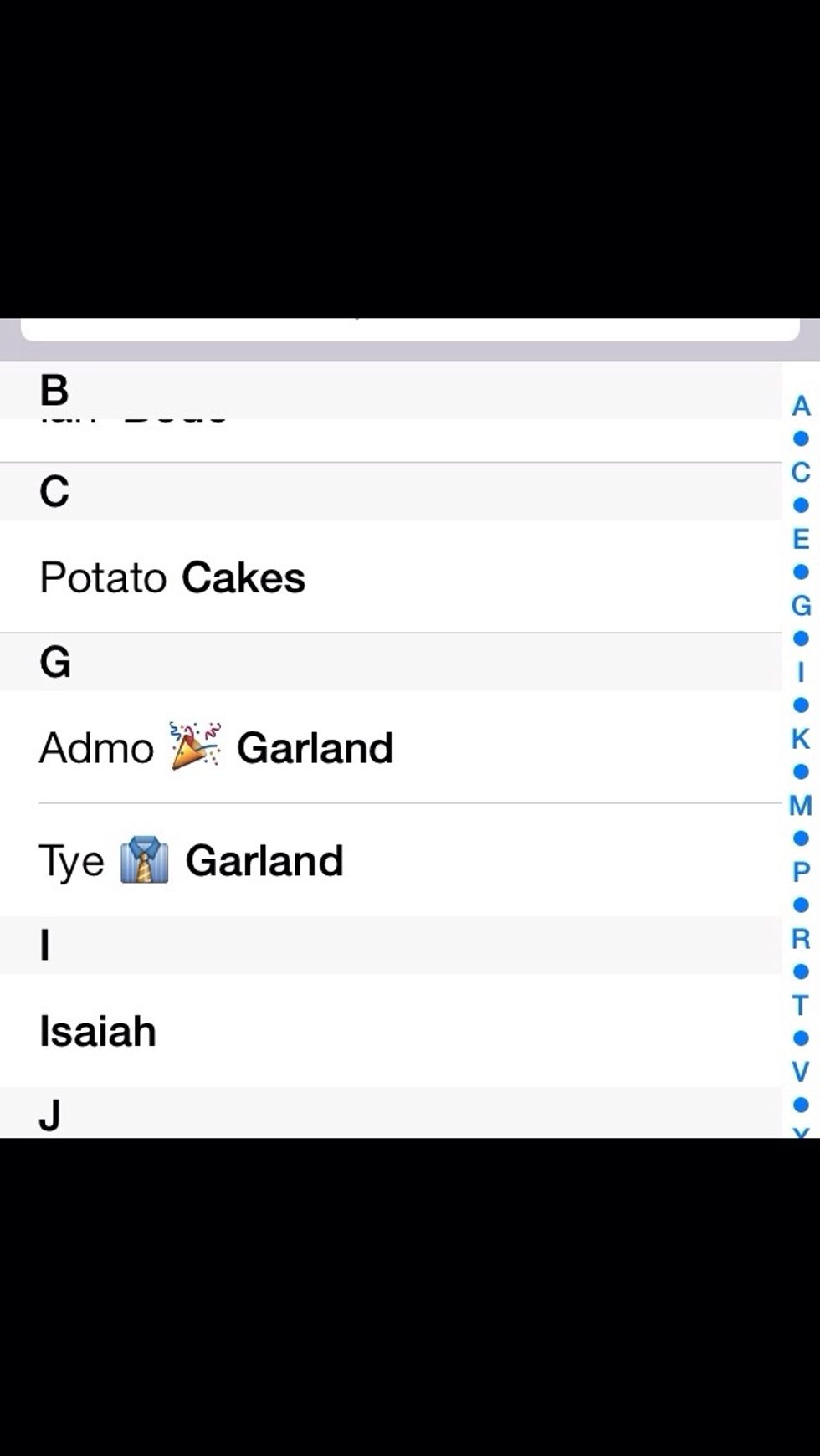Open the Potato Cakes contact

pos(172,577)
